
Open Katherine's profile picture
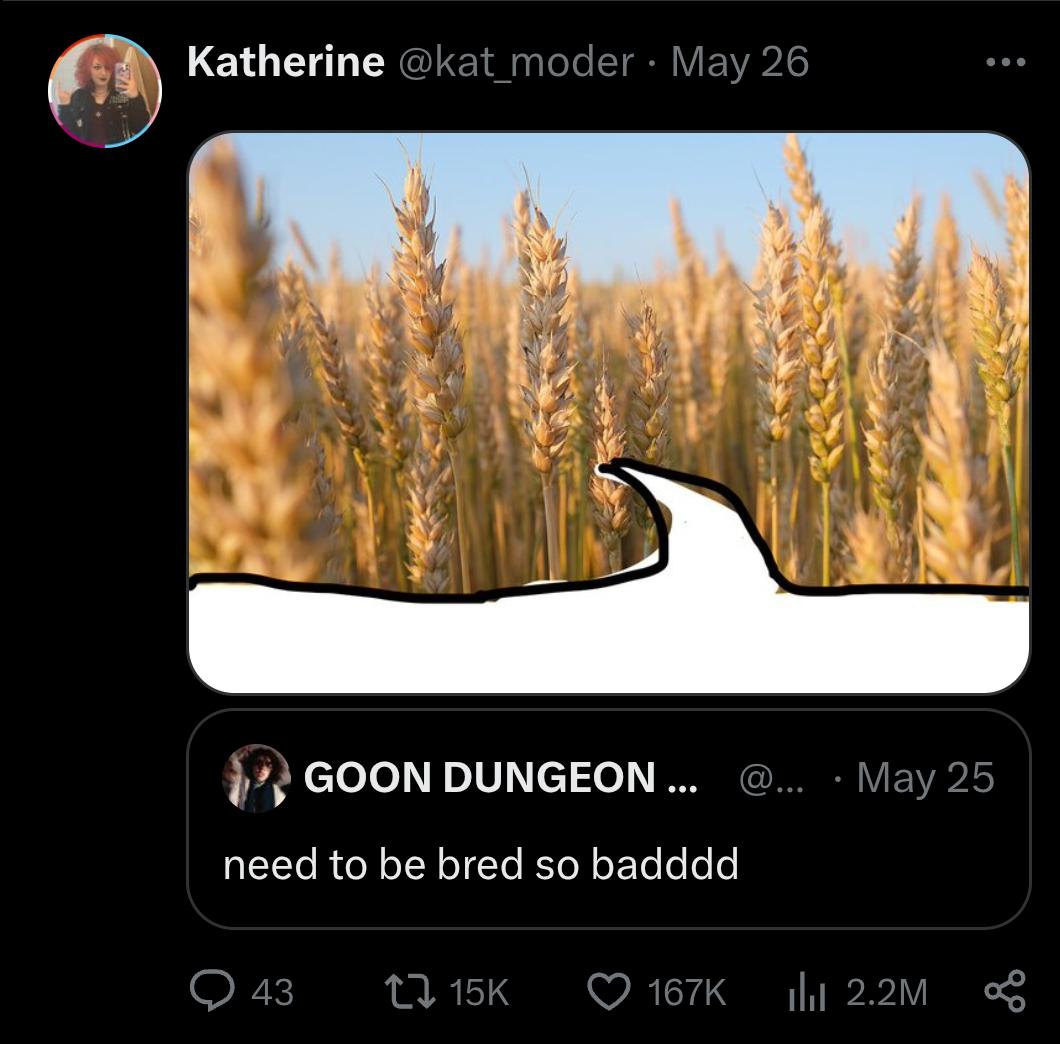[x=104, y=91]
